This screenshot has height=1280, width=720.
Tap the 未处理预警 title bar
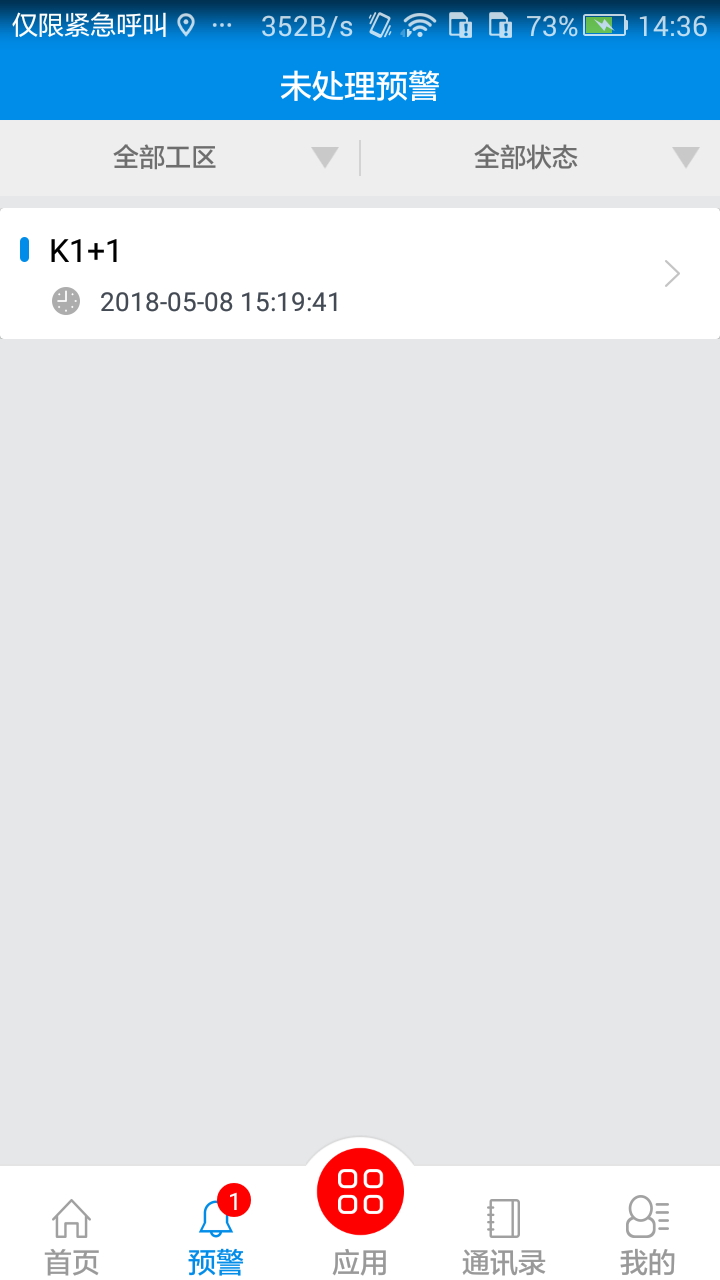[x=360, y=88]
